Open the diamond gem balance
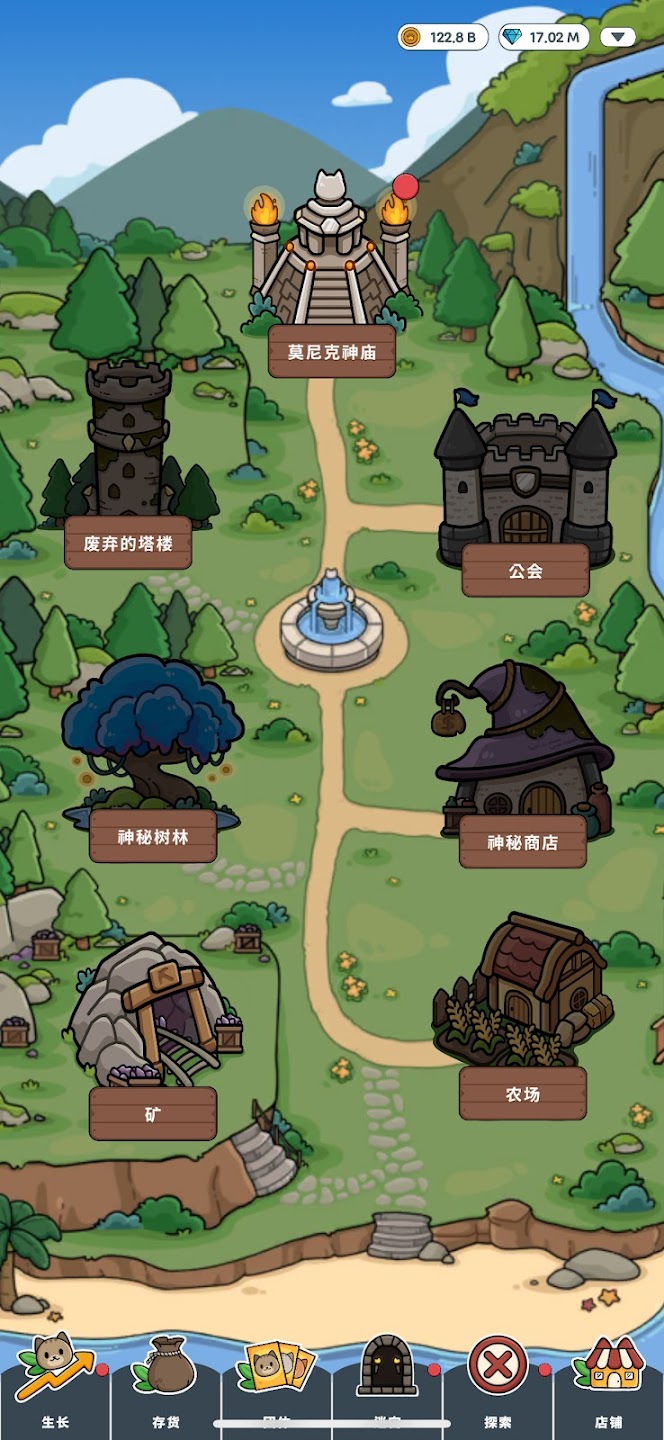Screen dimensions: 664x1440 (x=543, y=37)
